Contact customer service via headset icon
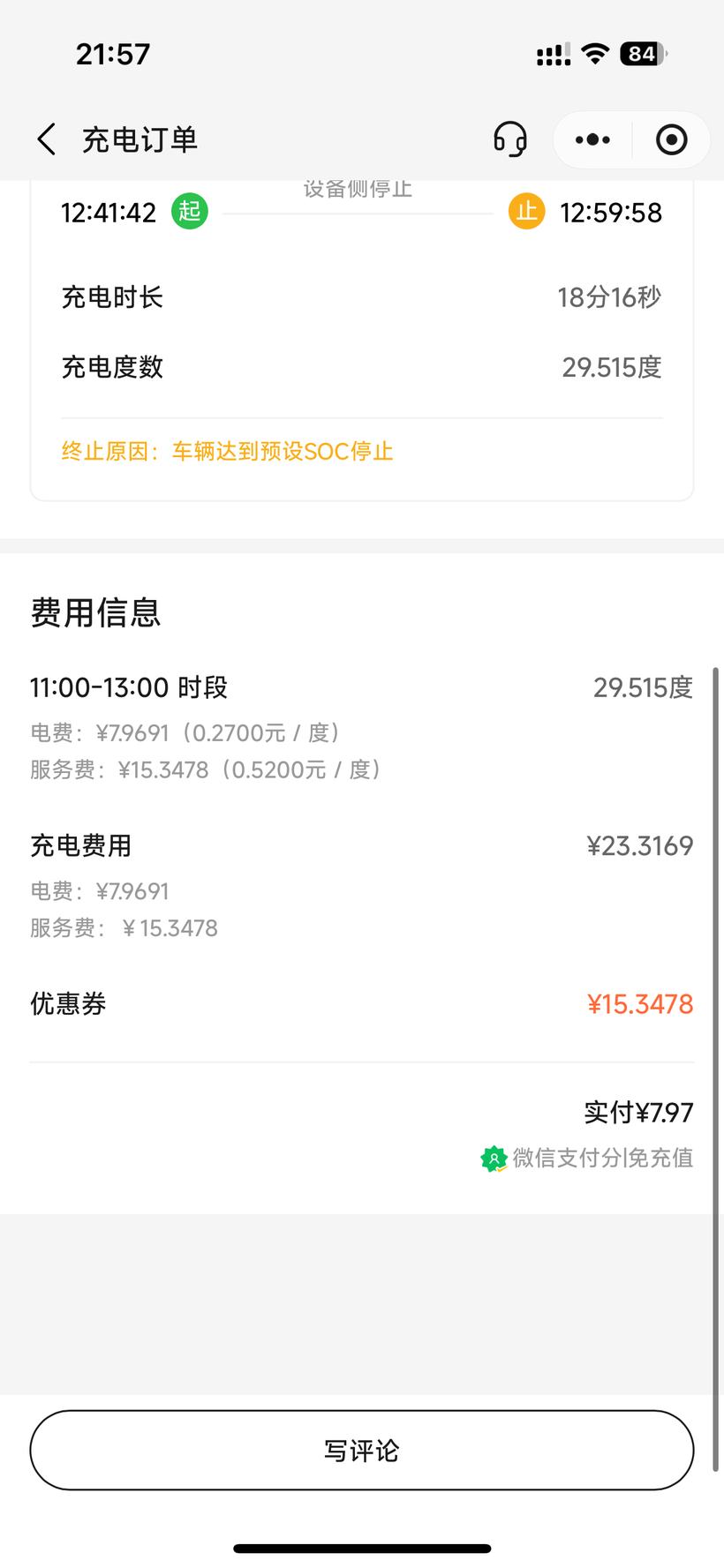This screenshot has width=724, height=1568. (x=509, y=139)
